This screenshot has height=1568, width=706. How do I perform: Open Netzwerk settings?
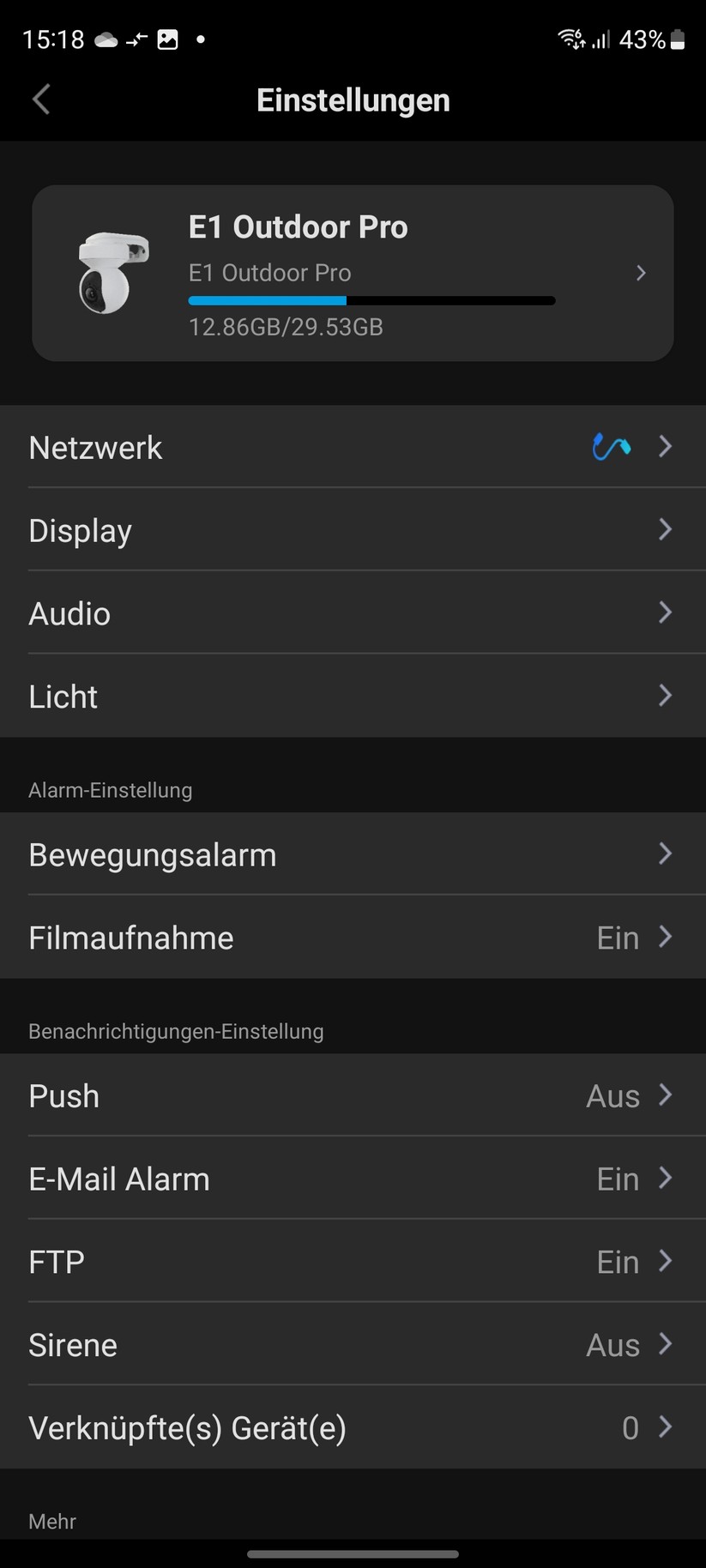(353, 447)
